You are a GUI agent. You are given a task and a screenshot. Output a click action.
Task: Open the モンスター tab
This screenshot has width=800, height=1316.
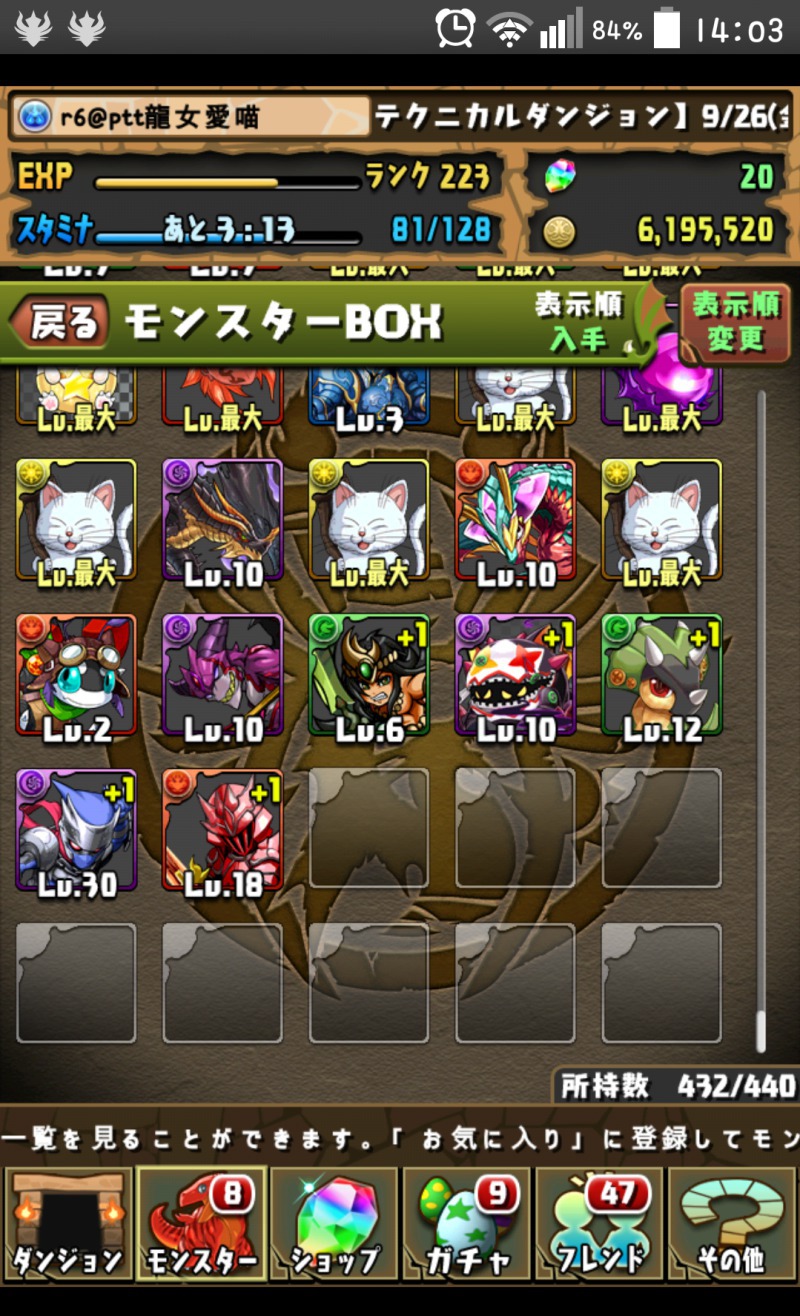point(201,1223)
